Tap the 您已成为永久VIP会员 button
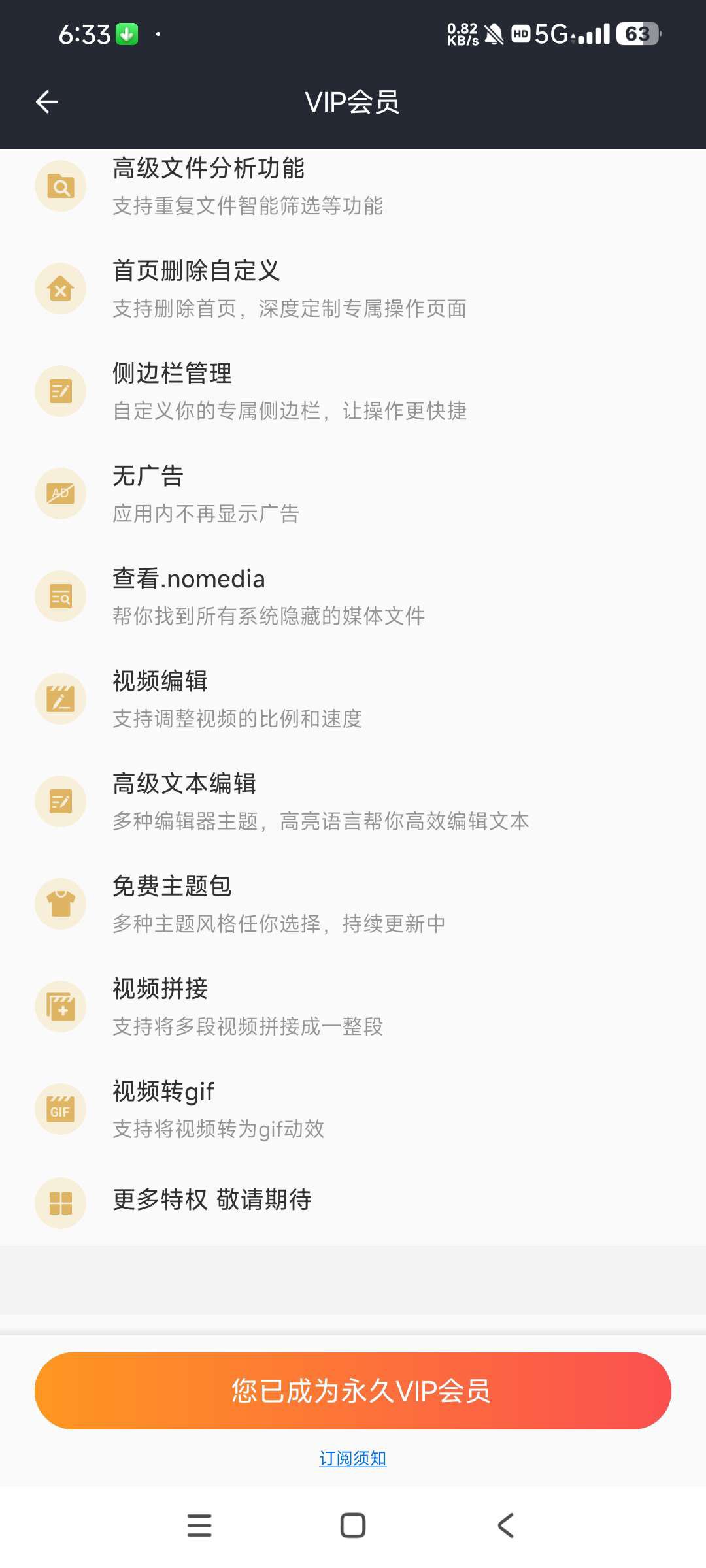 (x=353, y=1390)
